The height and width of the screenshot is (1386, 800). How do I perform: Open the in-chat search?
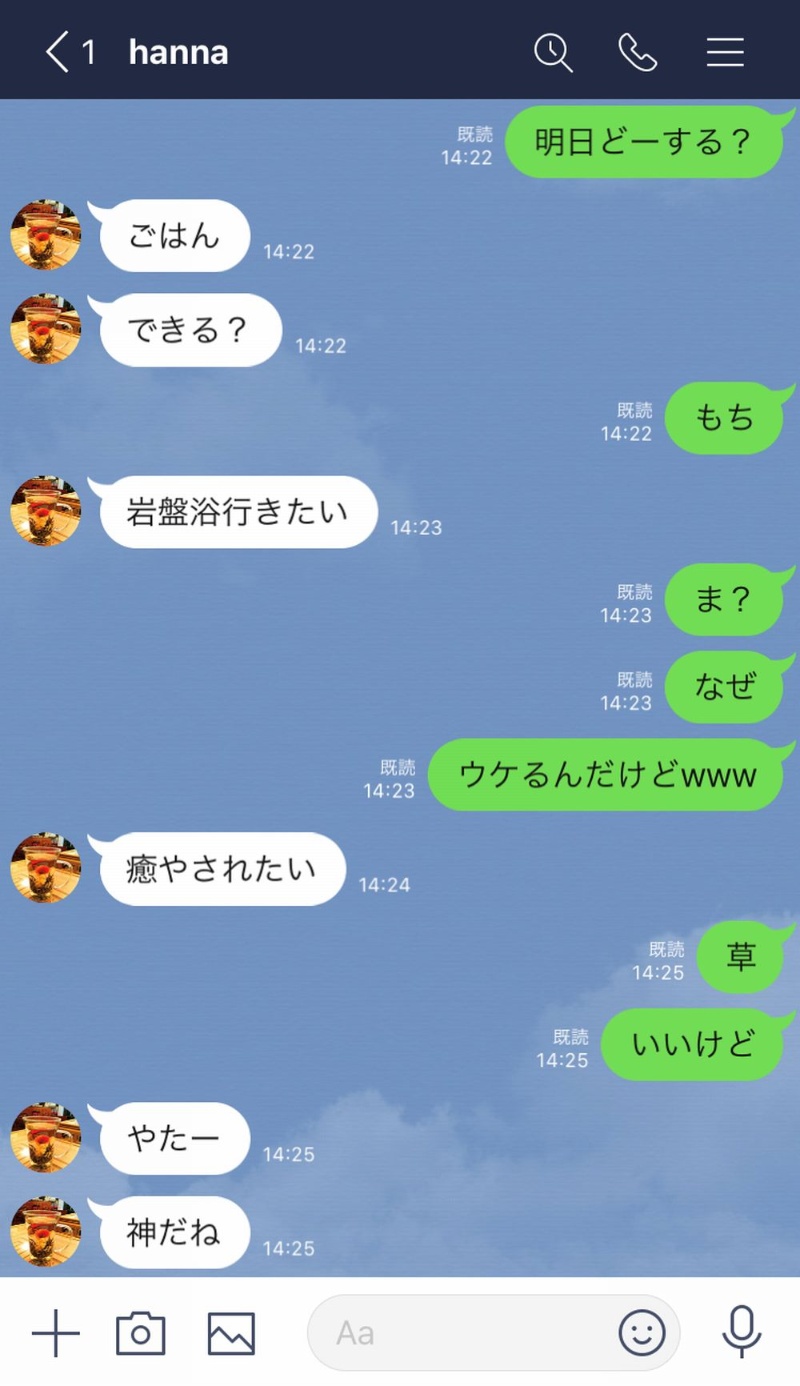pyautogui.click(x=553, y=54)
